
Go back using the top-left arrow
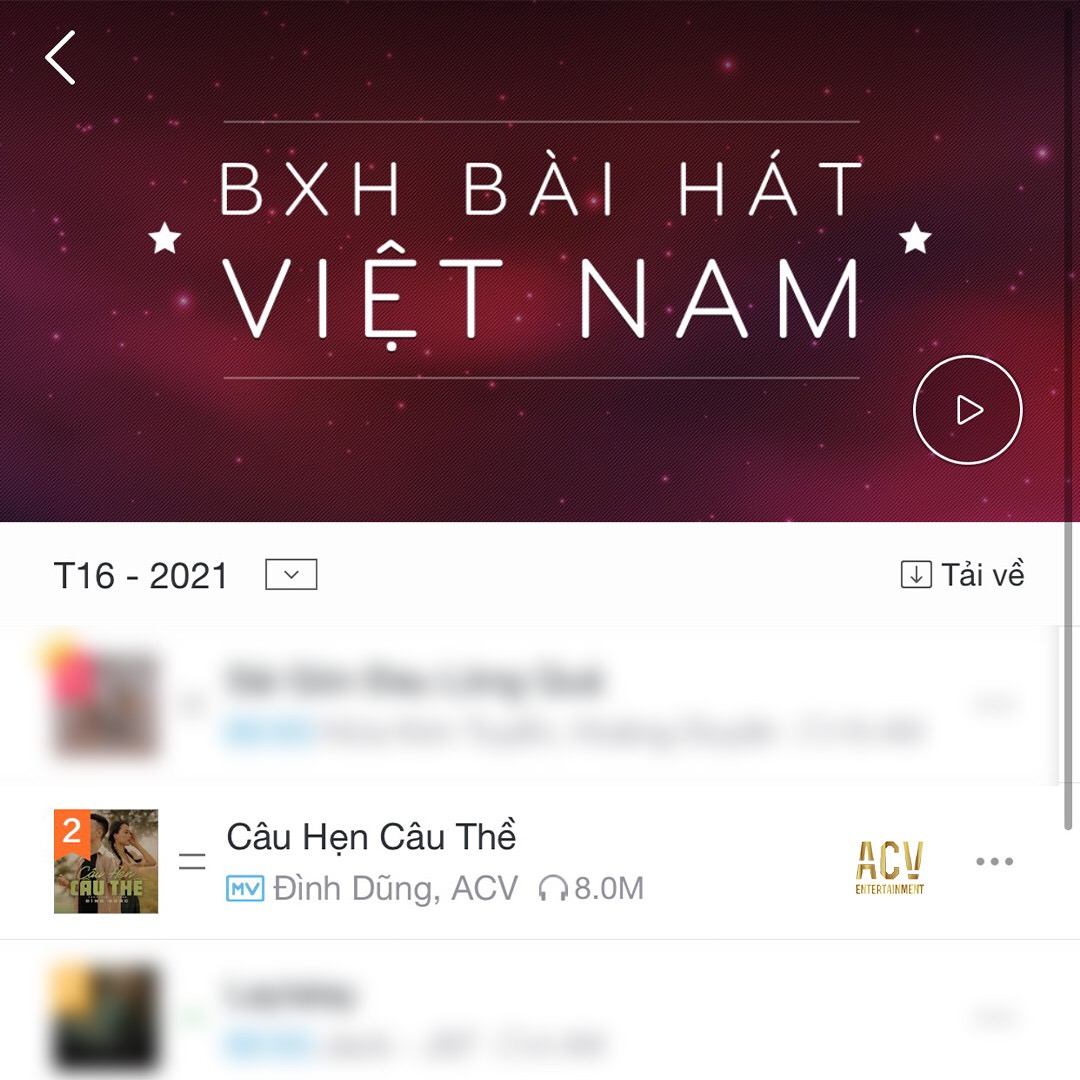tap(60, 57)
